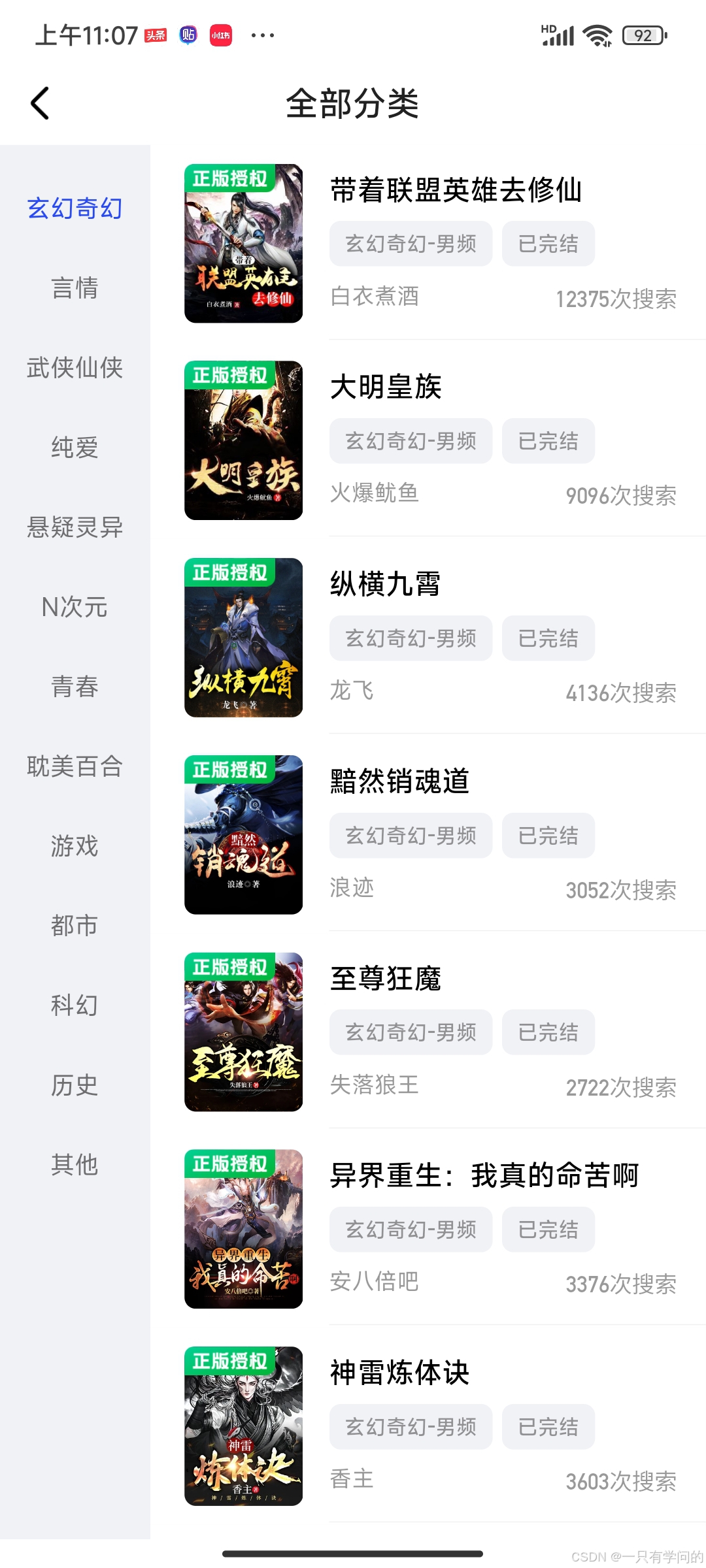706x1568 pixels.
Task: Switch to the 言情 category
Action: point(75,288)
